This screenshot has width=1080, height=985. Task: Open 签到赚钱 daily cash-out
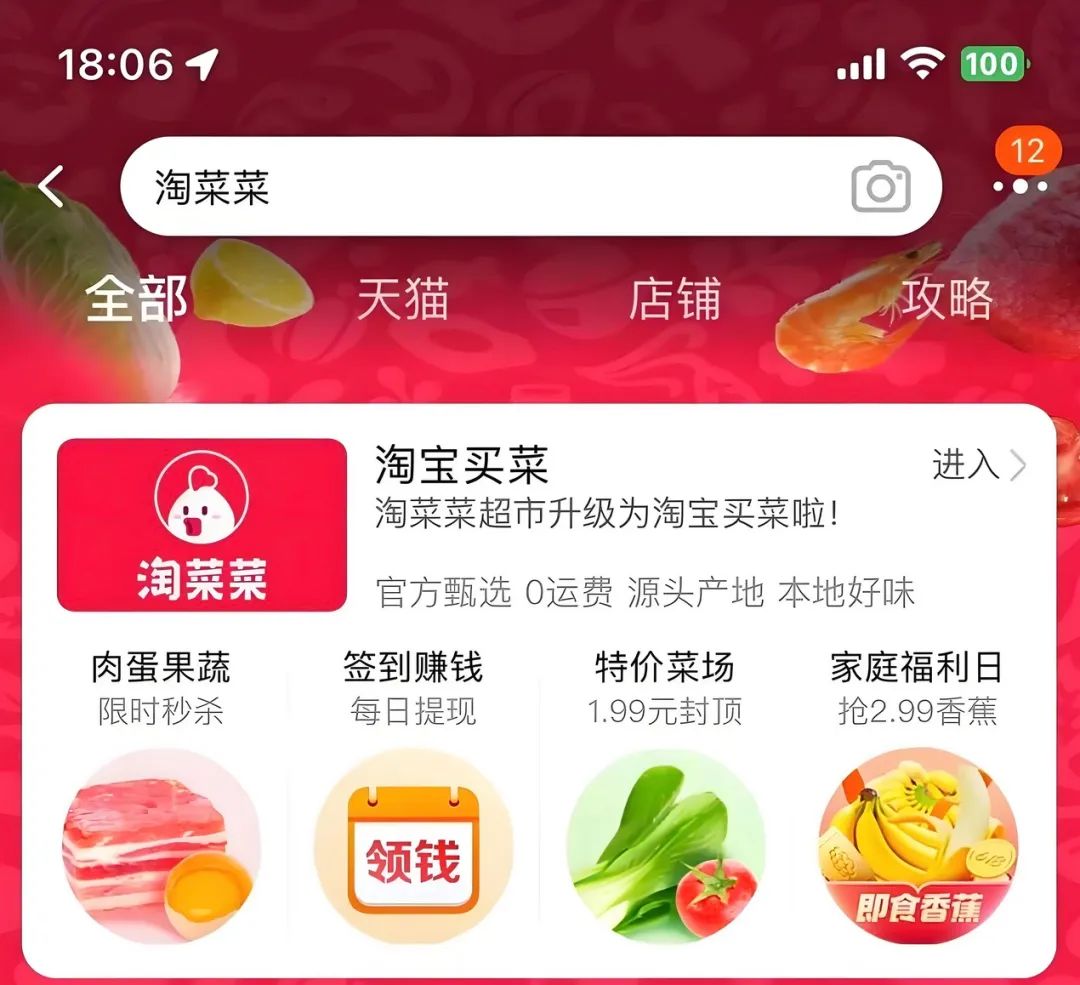click(413, 800)
